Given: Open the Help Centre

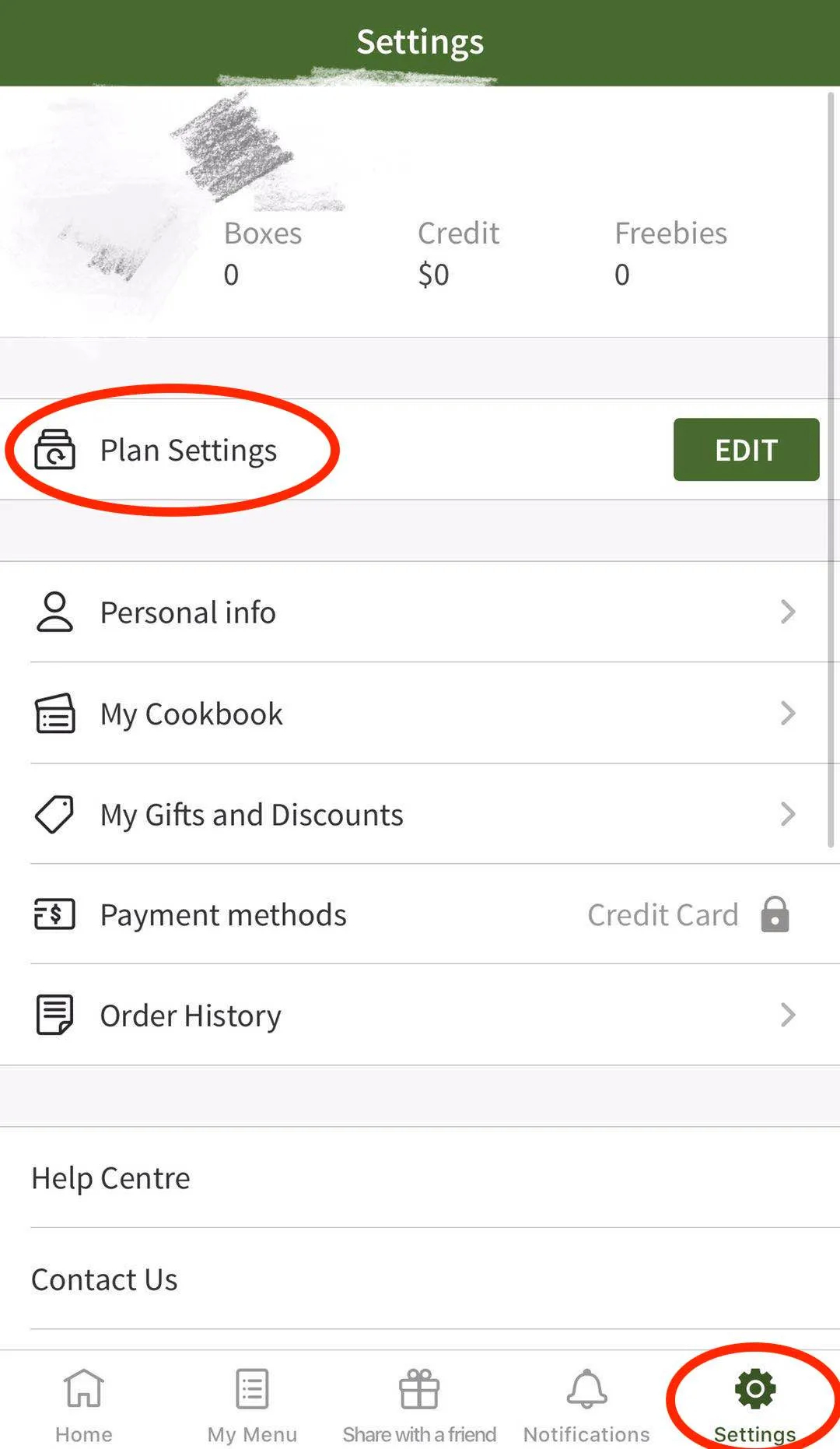Looking at the screenshot, I should (x=420, y=1178).
